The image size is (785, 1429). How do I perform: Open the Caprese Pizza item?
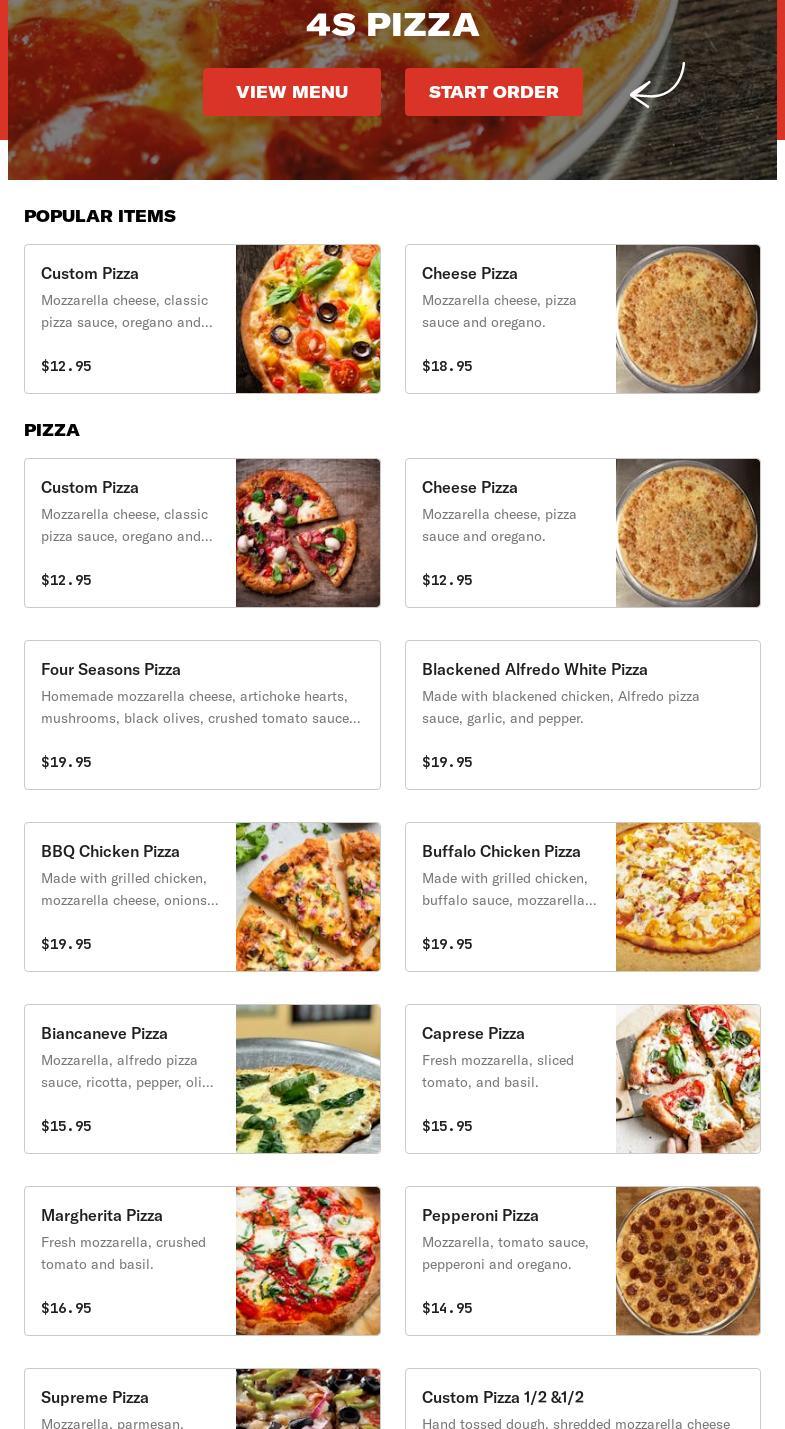tap(582, 1079)
